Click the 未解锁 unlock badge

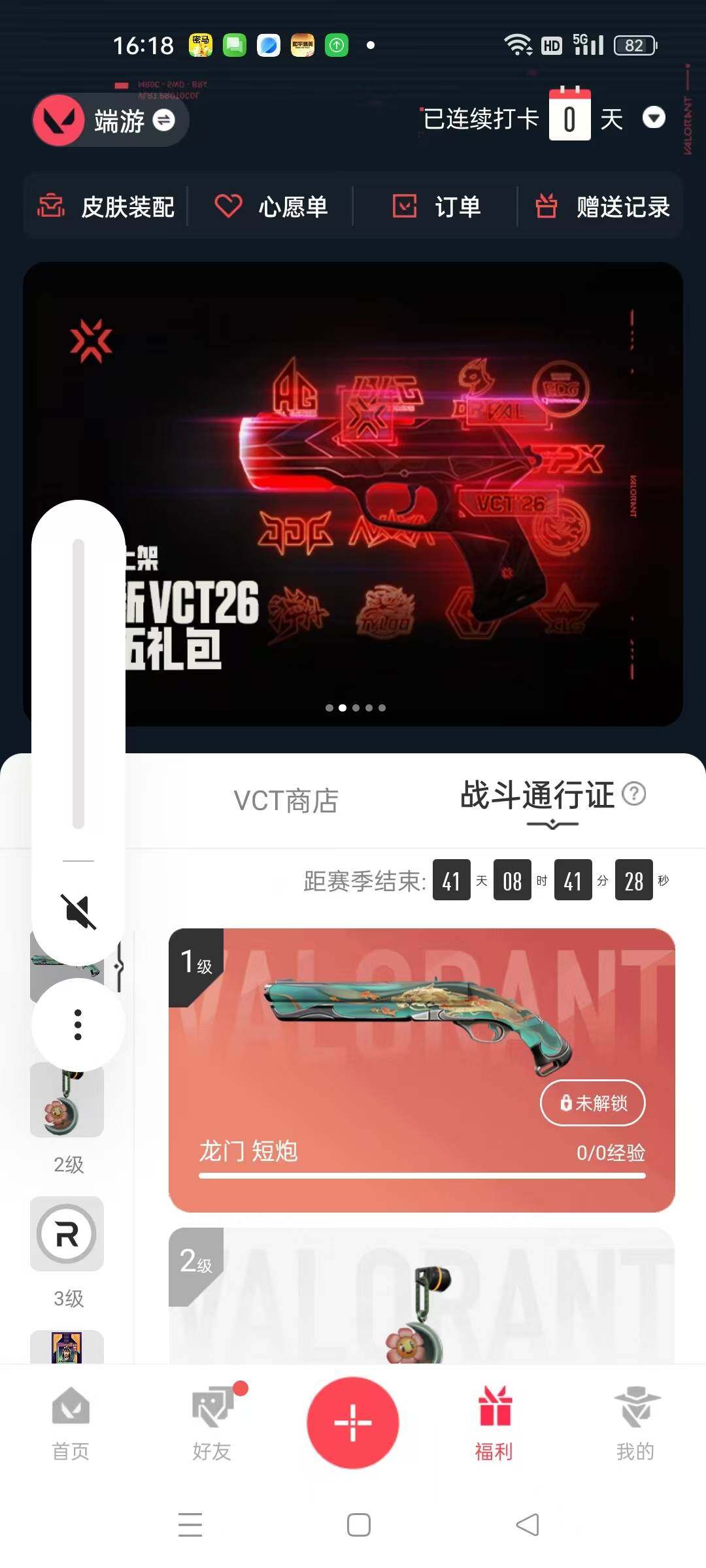point(592,1103)
